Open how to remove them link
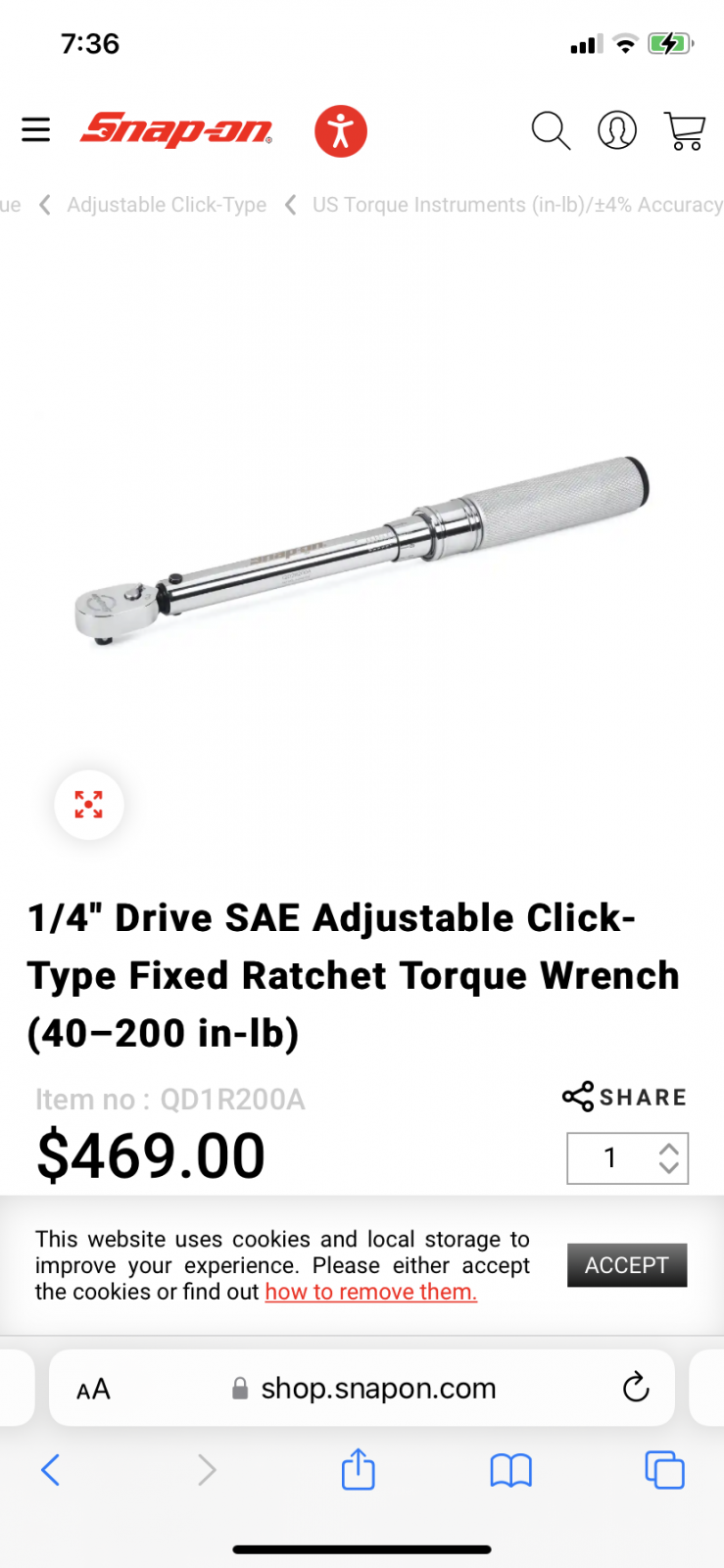Image resolution: width=724 pixels, height=1568 pixels. tap(371, 1292)
